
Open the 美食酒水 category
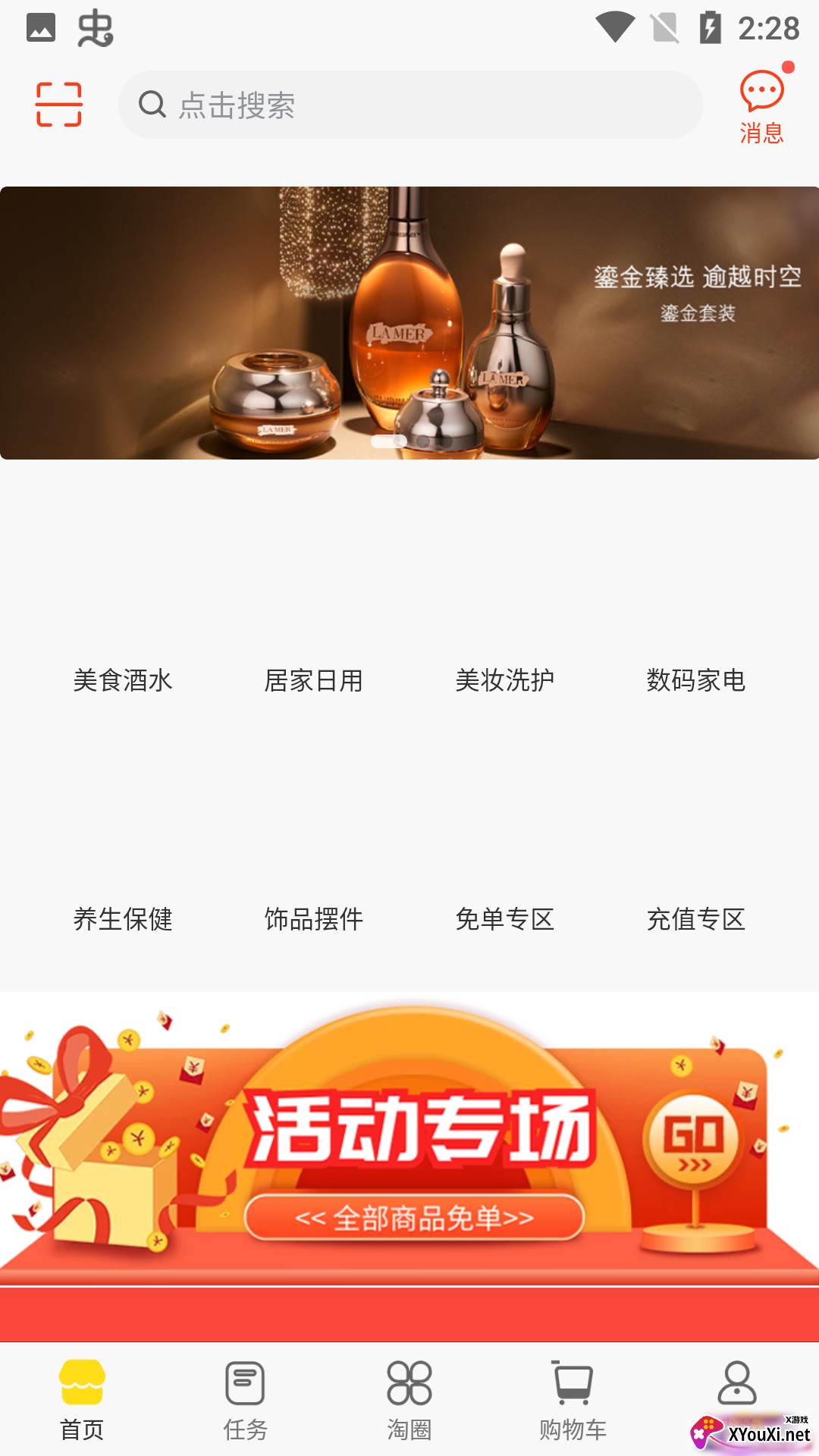pos(123,680)
